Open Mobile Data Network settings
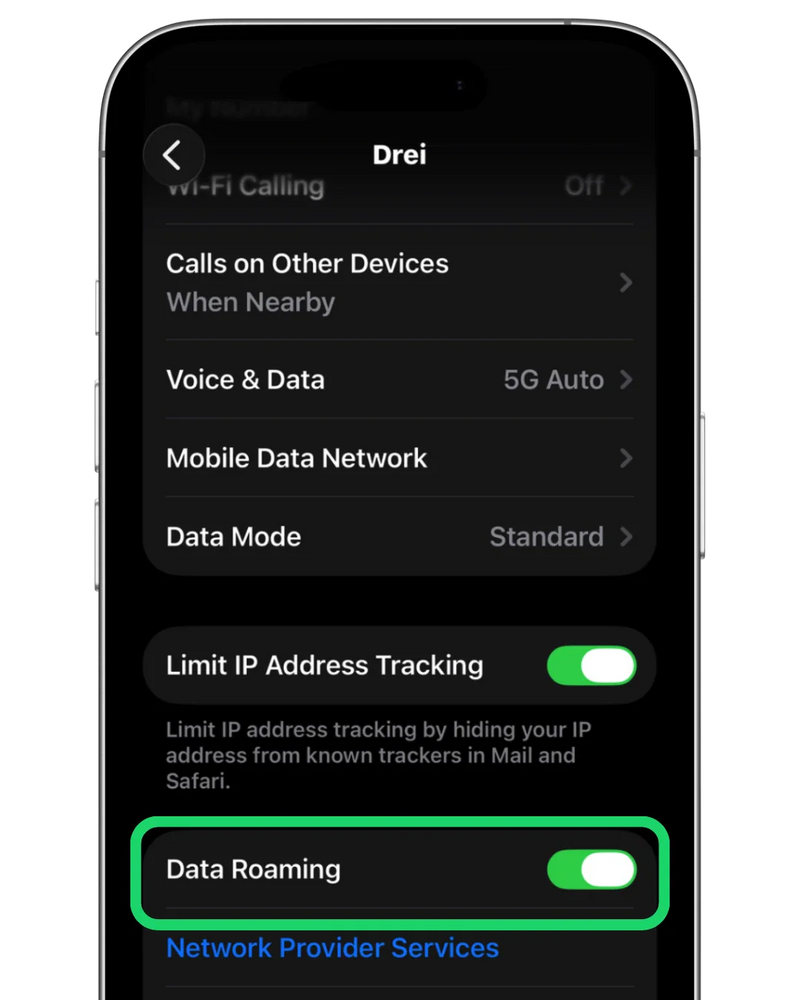 [x=400, y=459]
